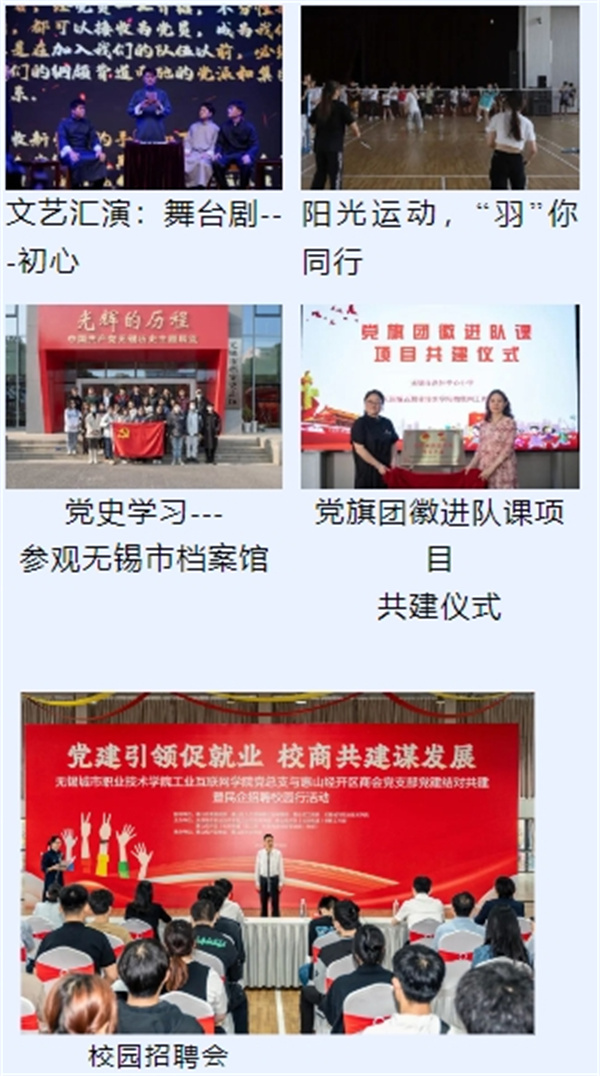
Task: Open the 校园招聘会 photo
Action: tap(277, 863)
